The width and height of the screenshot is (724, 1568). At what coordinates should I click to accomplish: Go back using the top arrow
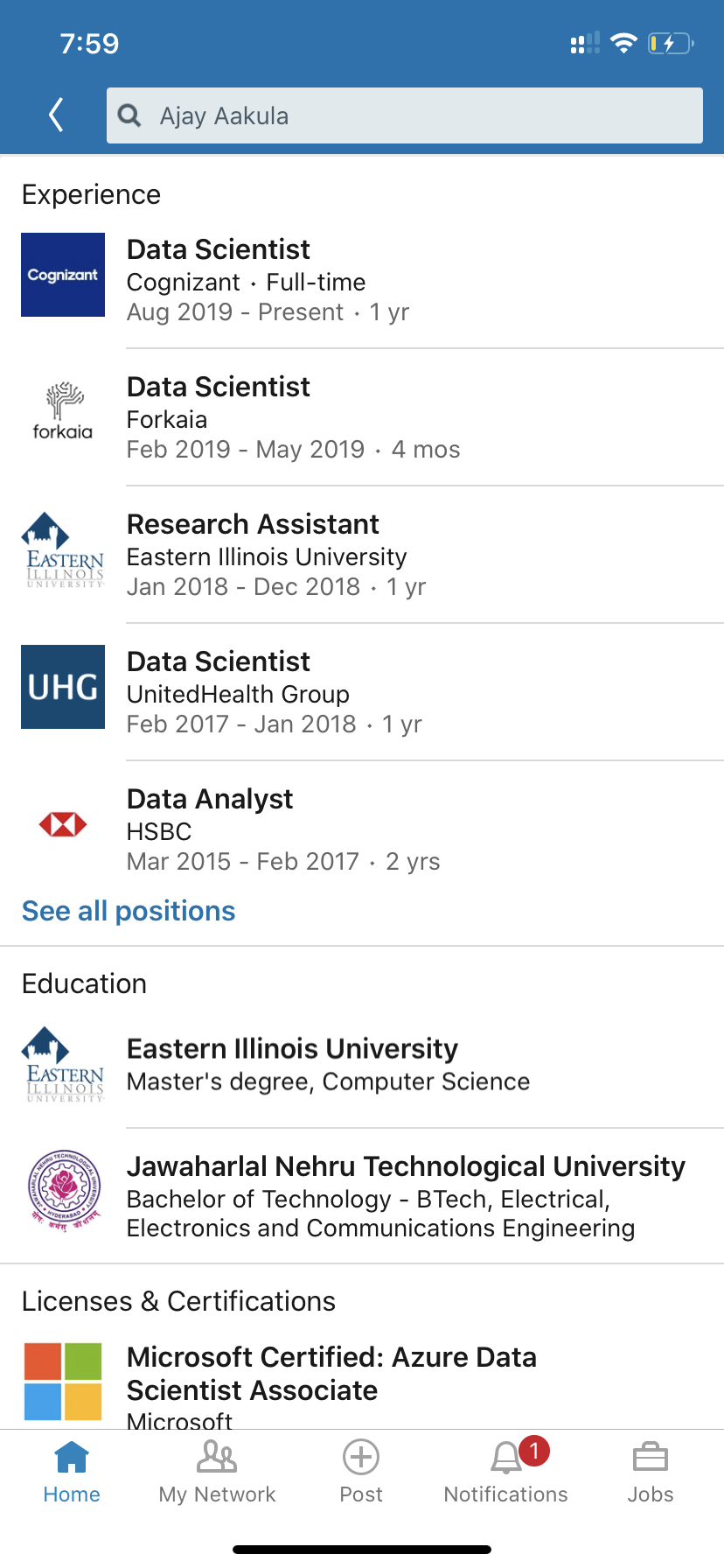(57, 115)
